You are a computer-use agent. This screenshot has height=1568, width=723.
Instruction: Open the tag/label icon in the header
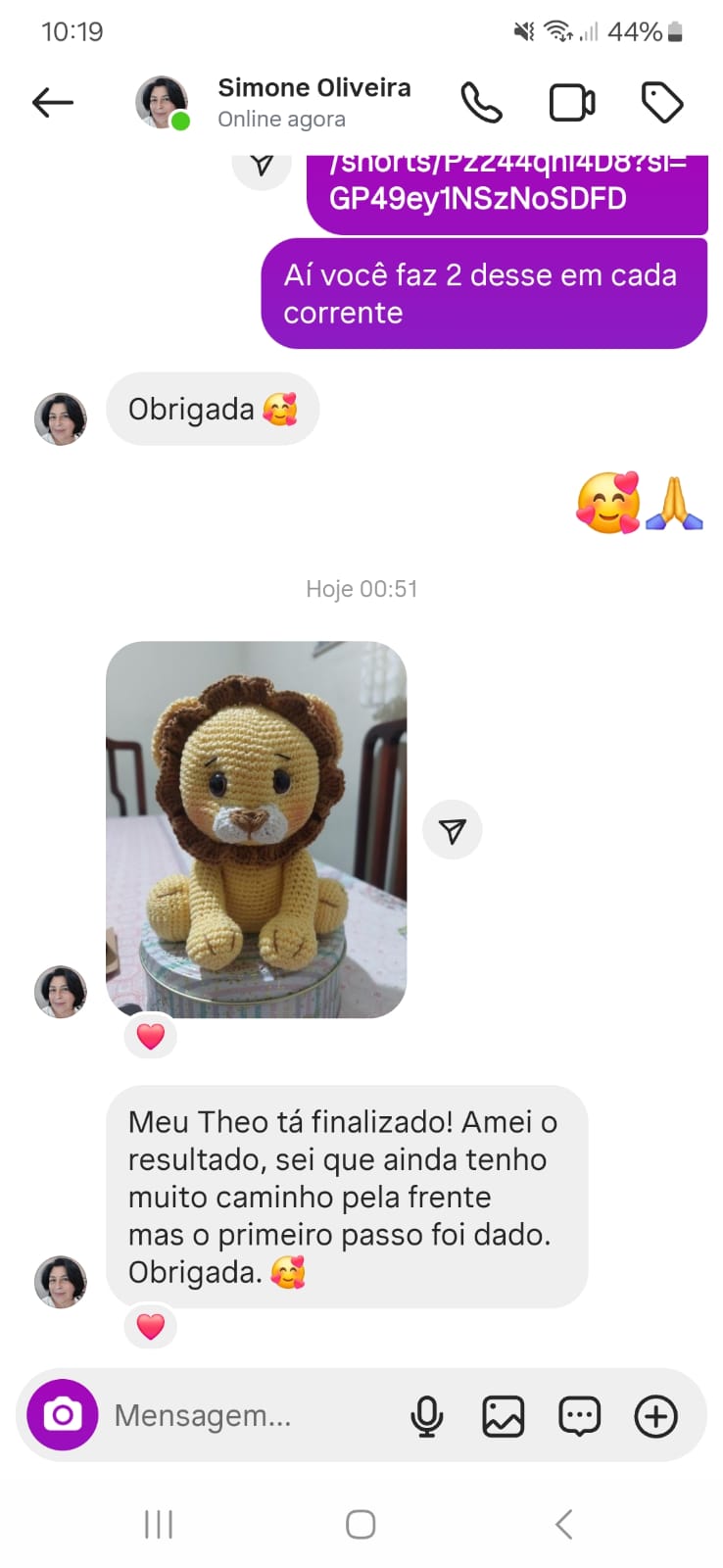661,101
